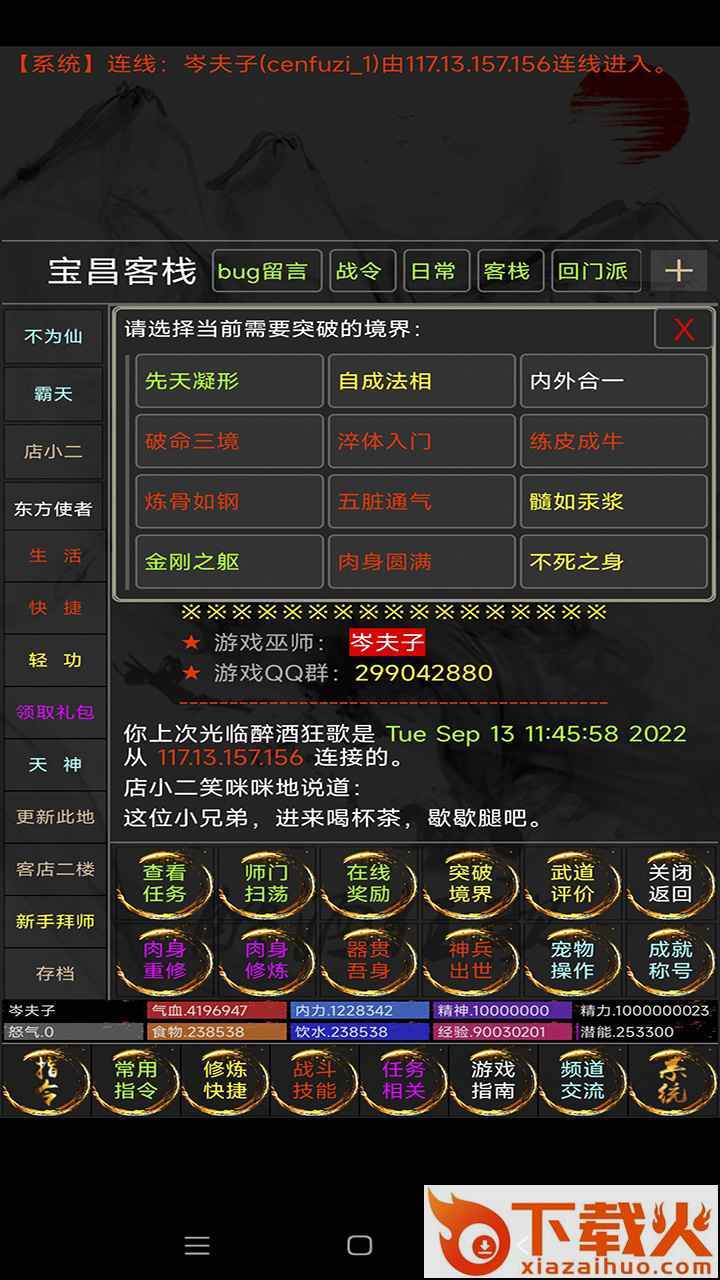Open 宠物操作 pet actions
The image size is (720, 1280).
click(x=573, y=959)
